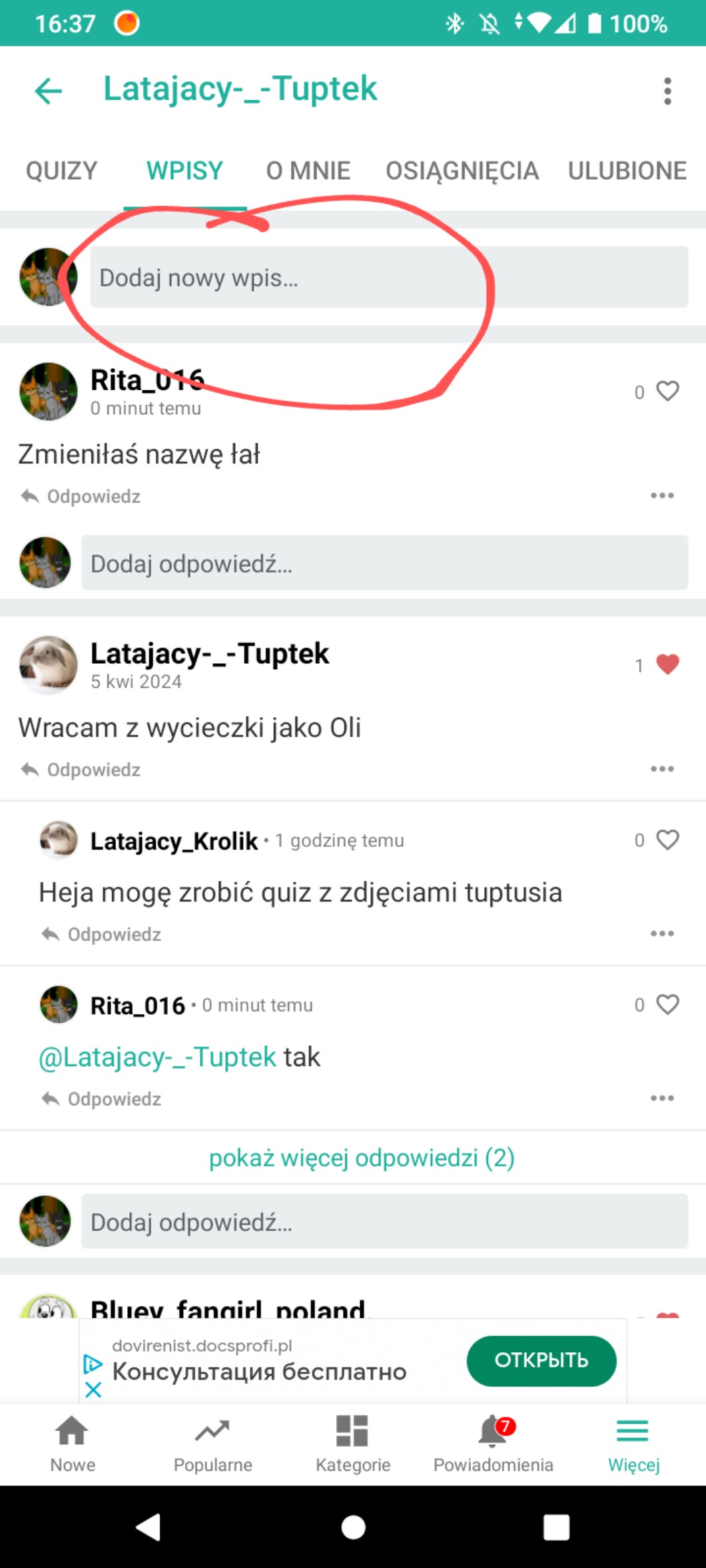Image resolution: width=706 pixels, height=1568 pixels.
Task: Select the ULUBIONE tab
Action: 627,171
